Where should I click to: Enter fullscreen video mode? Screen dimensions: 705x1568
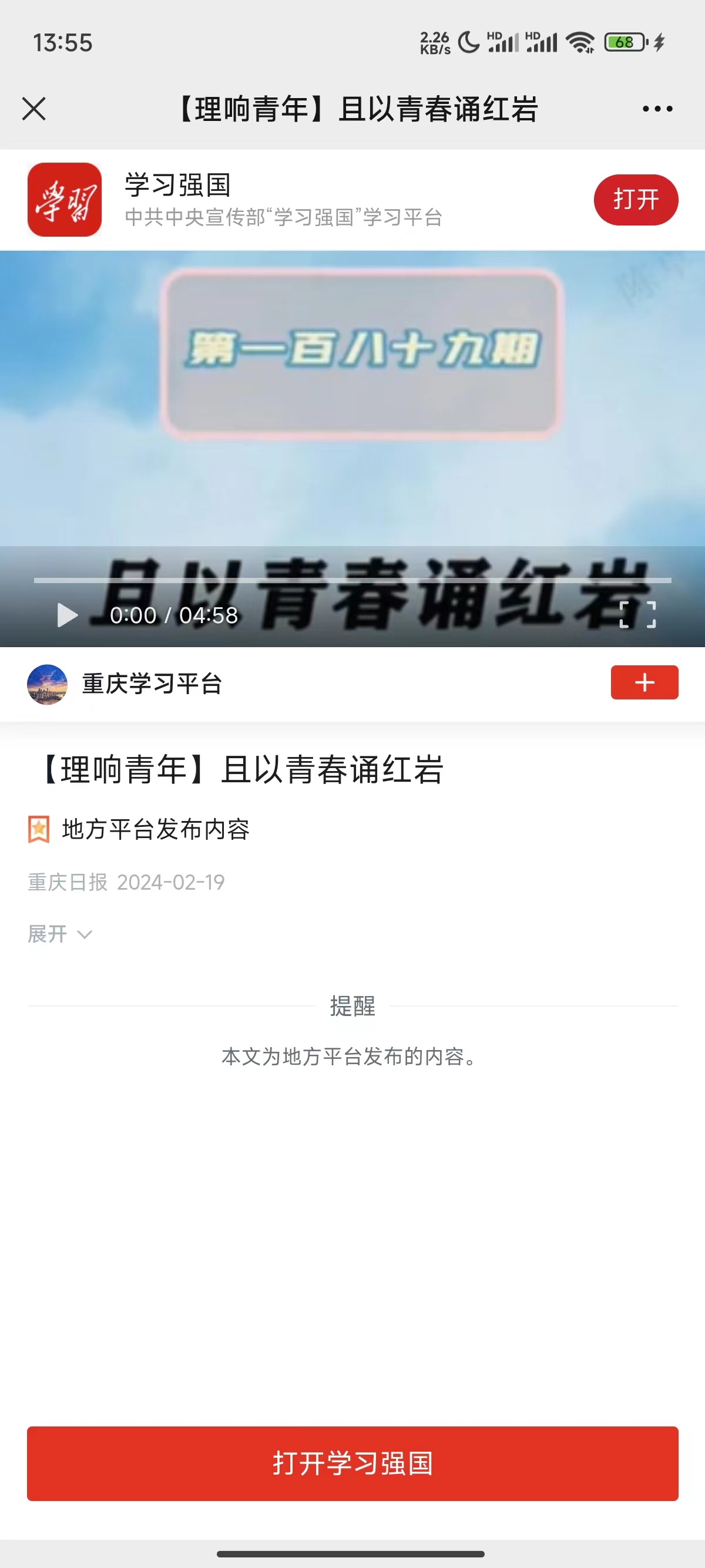point(637,615)
